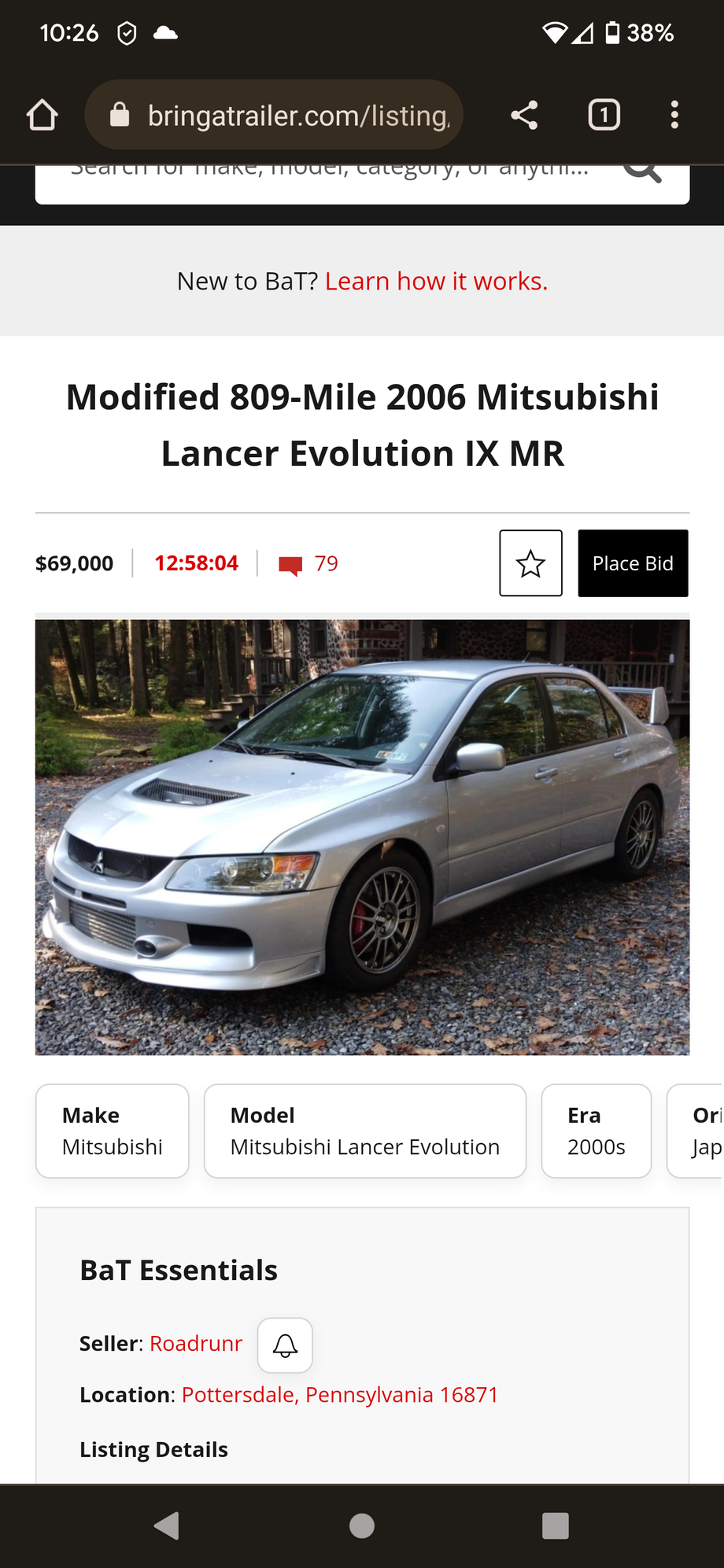Image resolution: width=724 pixels, height=1568 pixels.
Task: Share this listing page
Action: [524, 115]
